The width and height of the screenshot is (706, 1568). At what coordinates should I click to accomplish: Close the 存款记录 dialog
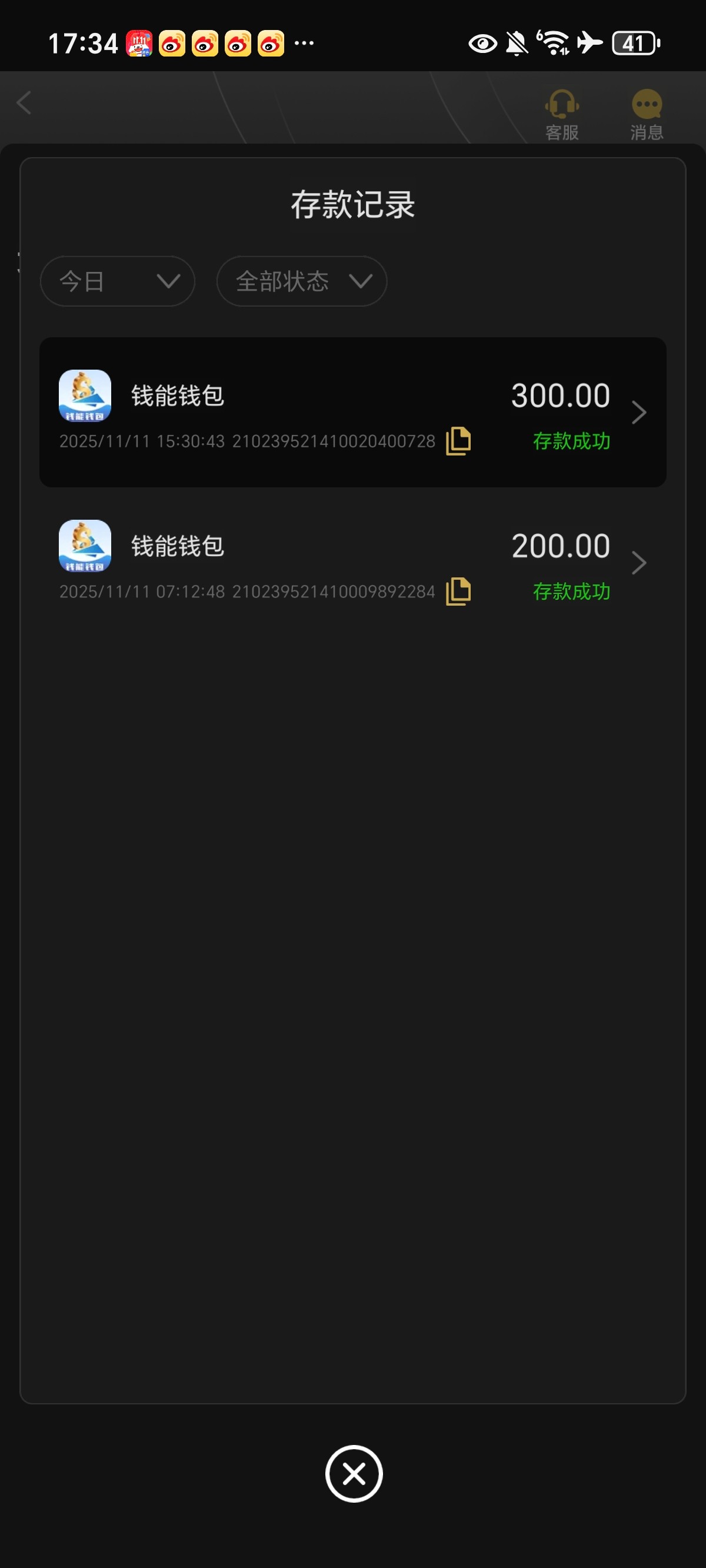point(354,1474)
